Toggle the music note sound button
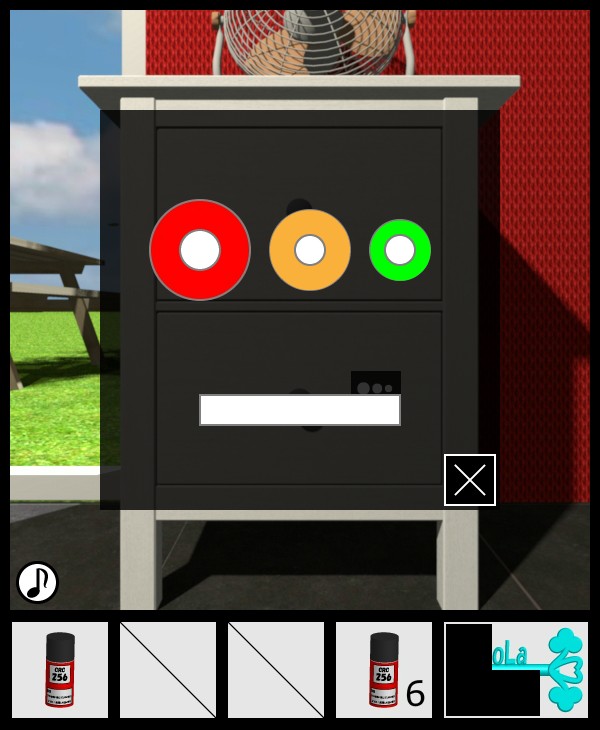The height and width of the screenshot is (730, 600). coord(37,582)
